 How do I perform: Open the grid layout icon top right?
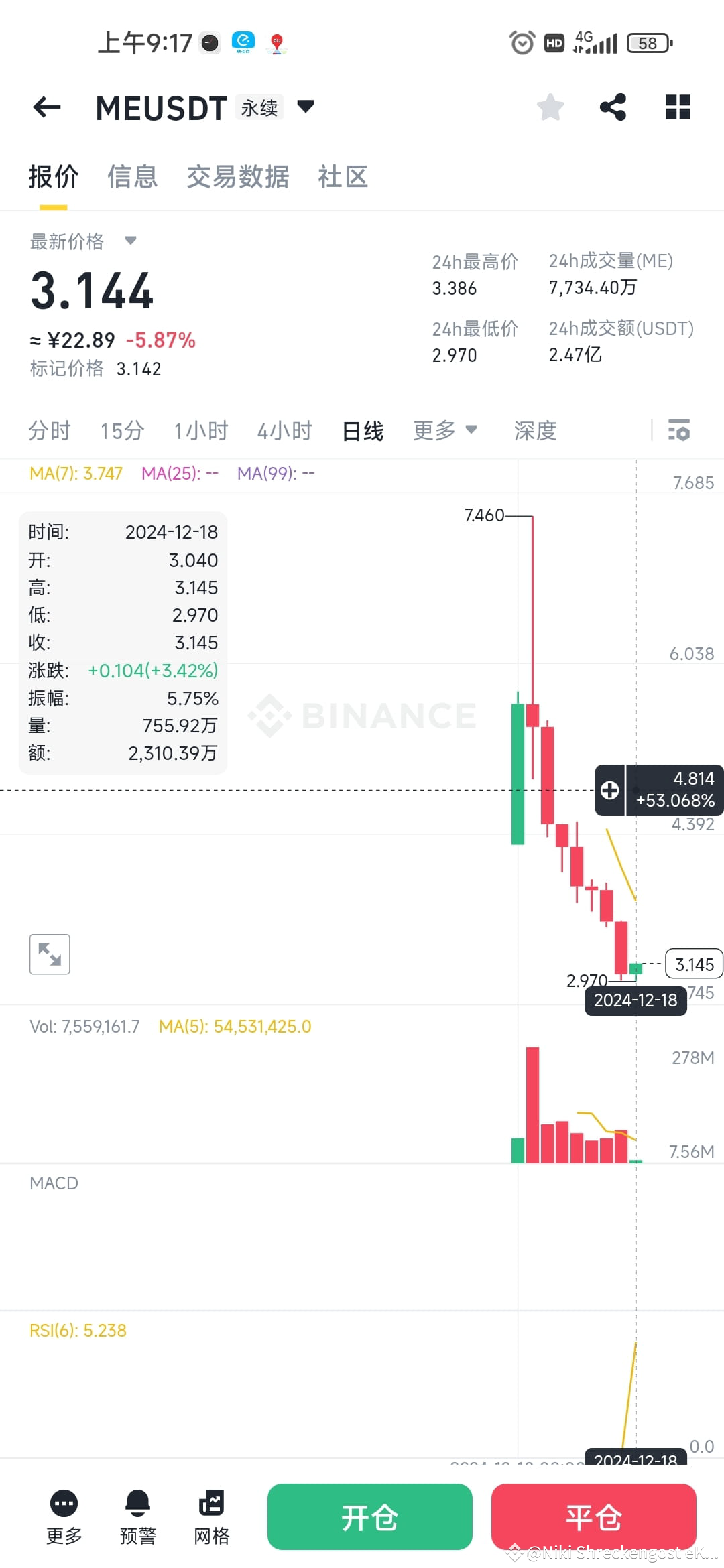coord(676,107)
